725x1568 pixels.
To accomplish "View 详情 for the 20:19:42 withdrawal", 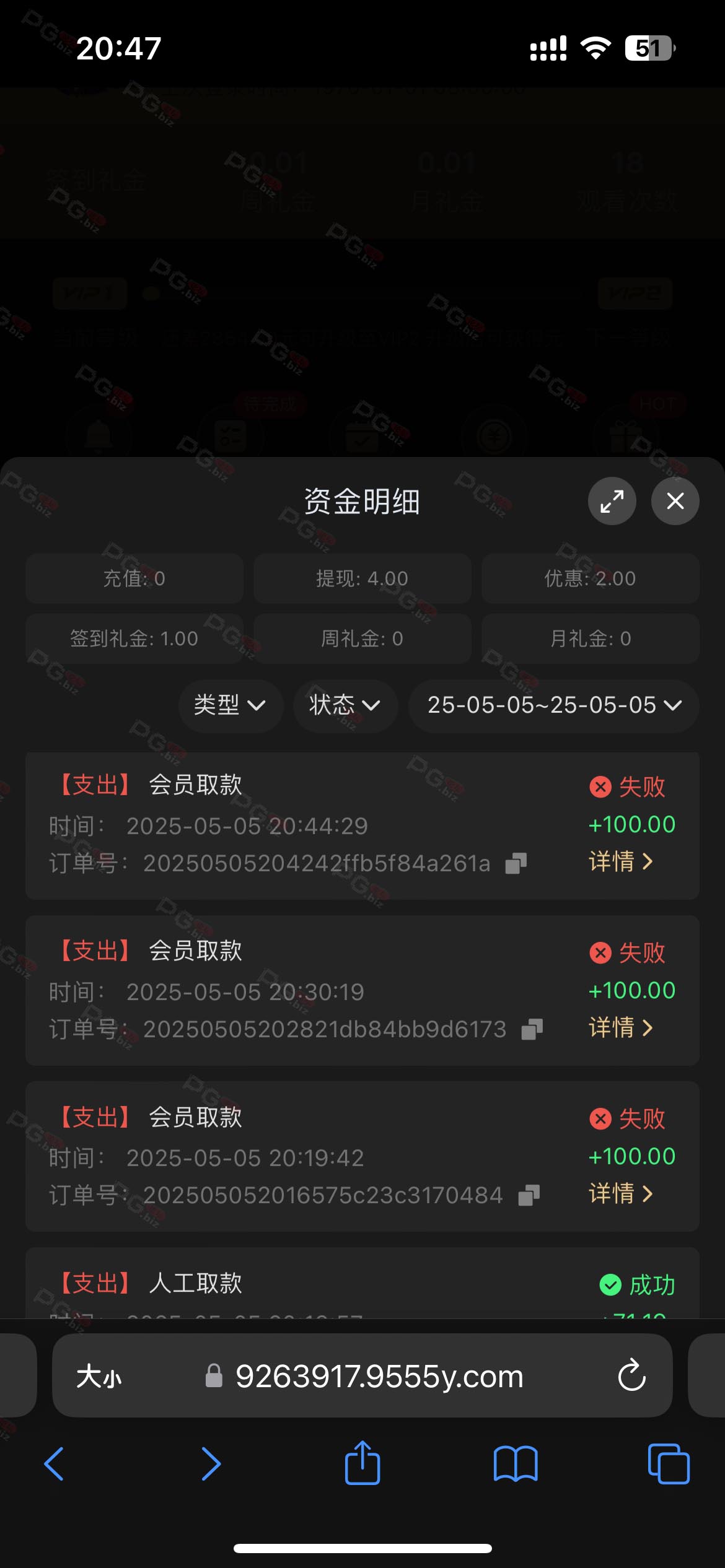I will tap(621, 1193).
